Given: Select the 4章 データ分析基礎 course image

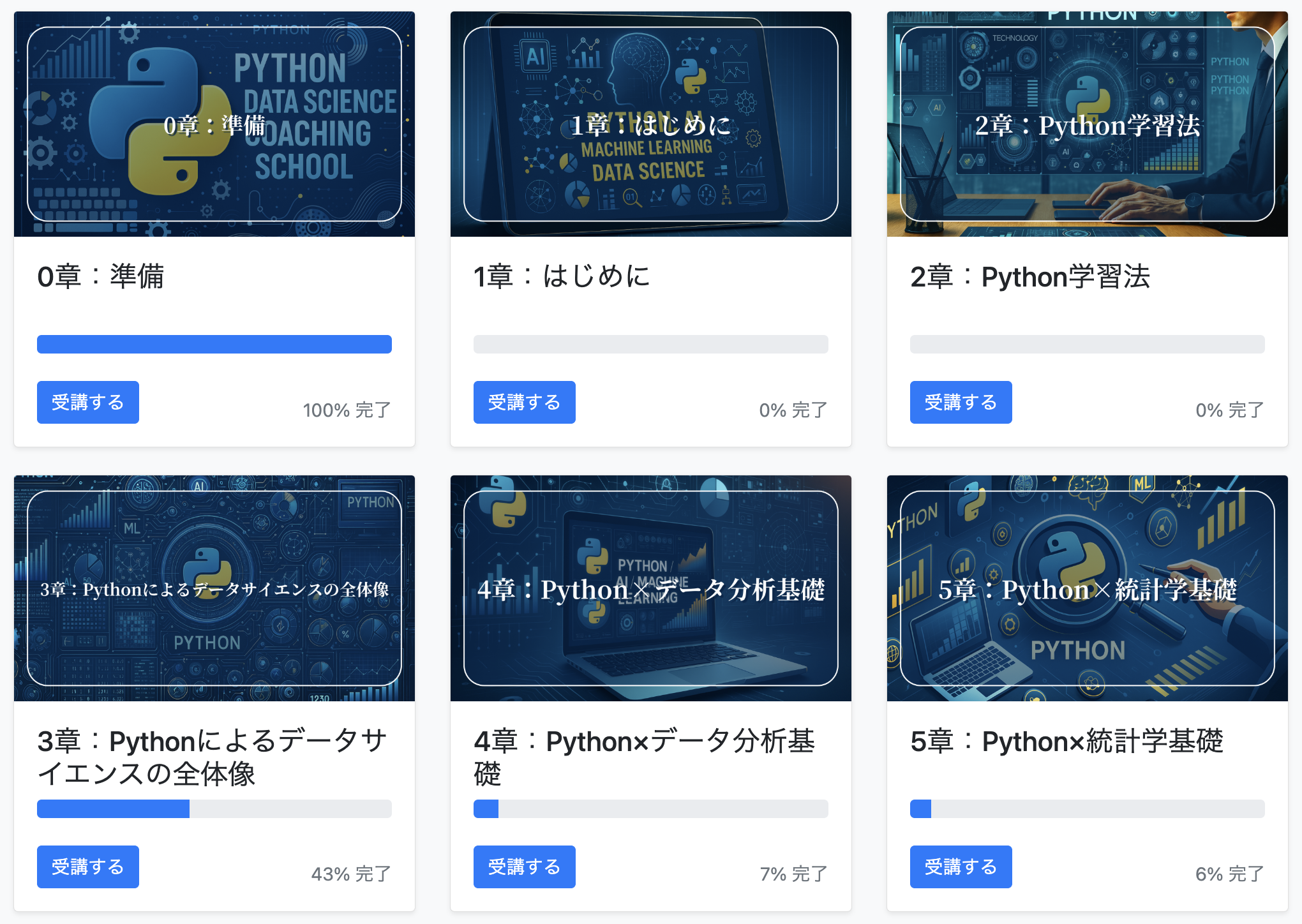Looking at the screenshot, I should click(650, 588).
